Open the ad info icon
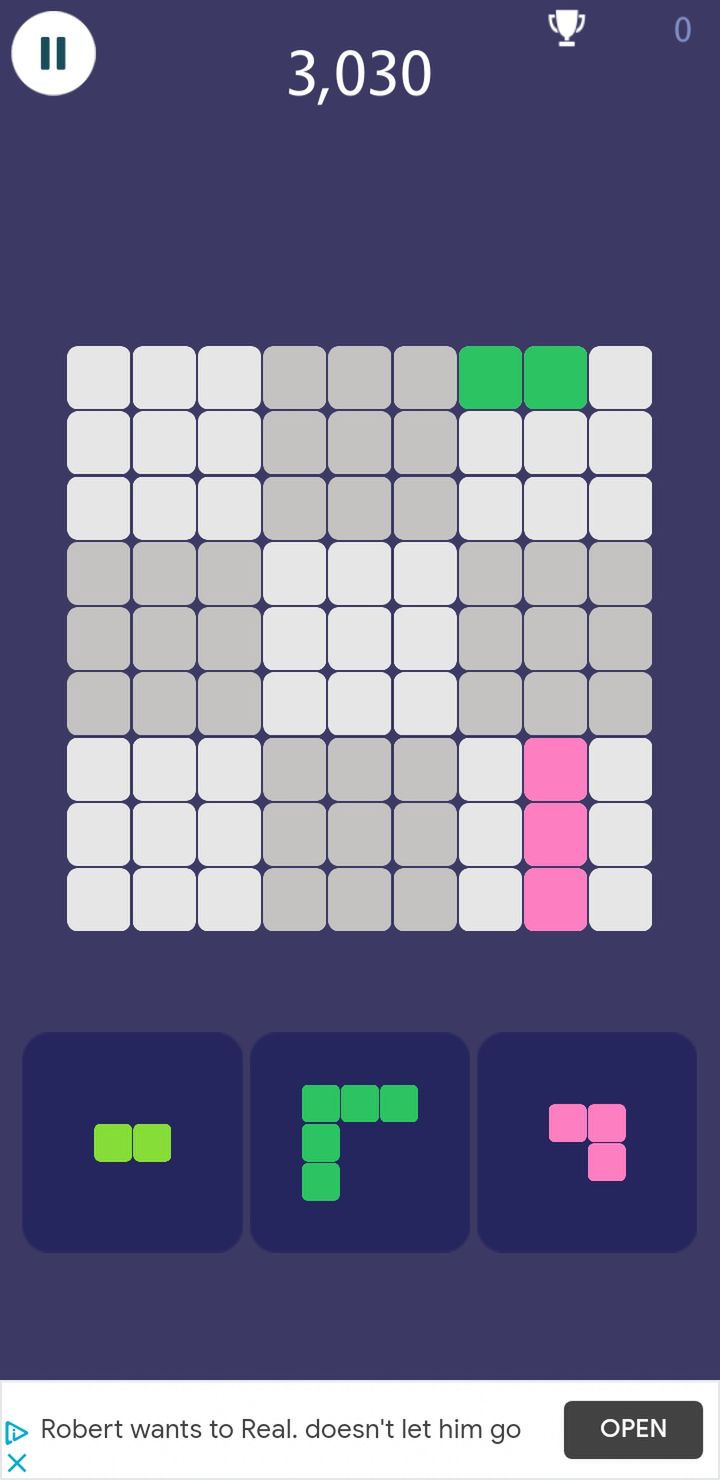Viewport: 720px width, 1480px height. click(17, 1432)
